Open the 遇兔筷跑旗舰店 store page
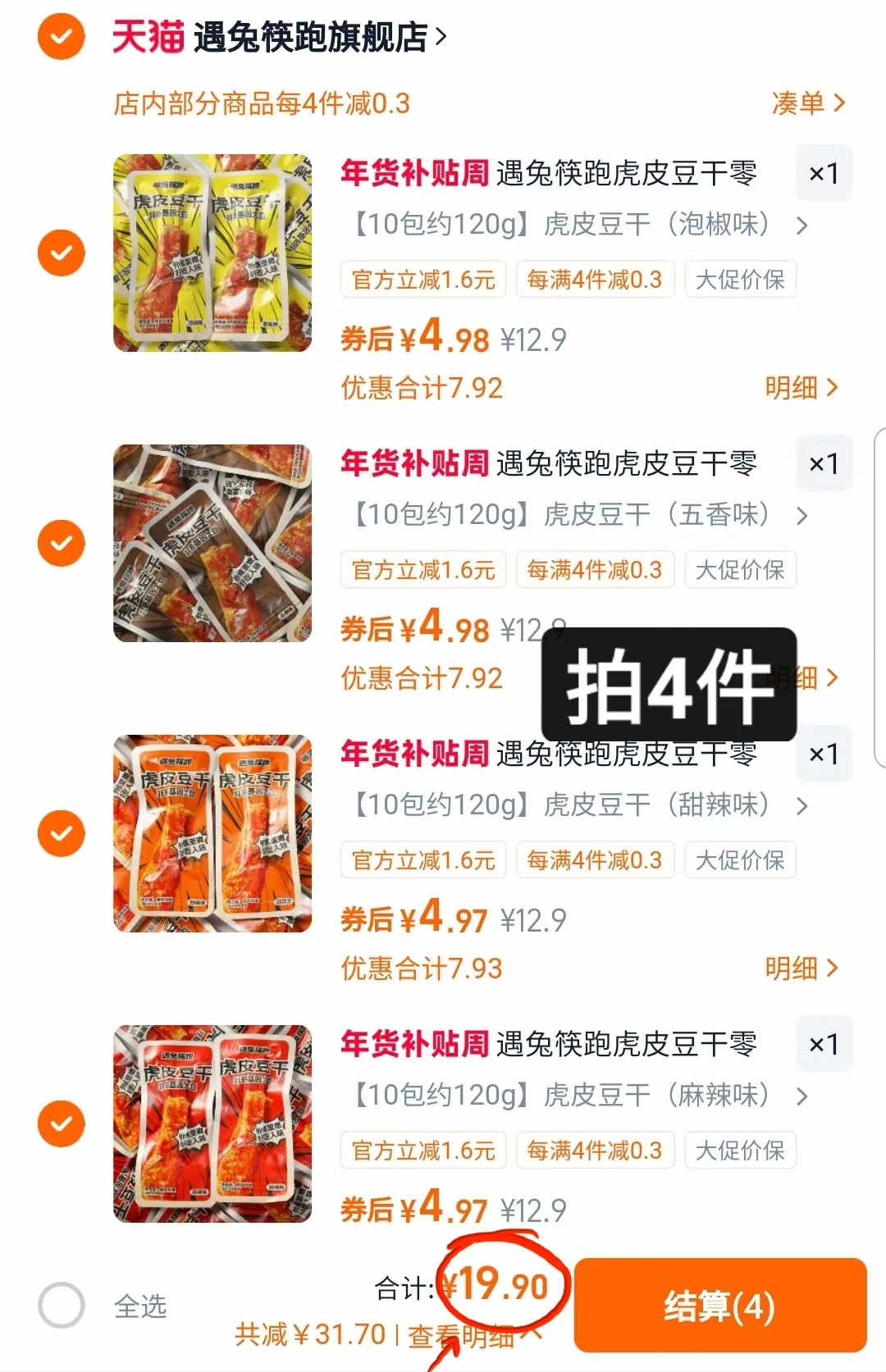 [x=312, y=37]
